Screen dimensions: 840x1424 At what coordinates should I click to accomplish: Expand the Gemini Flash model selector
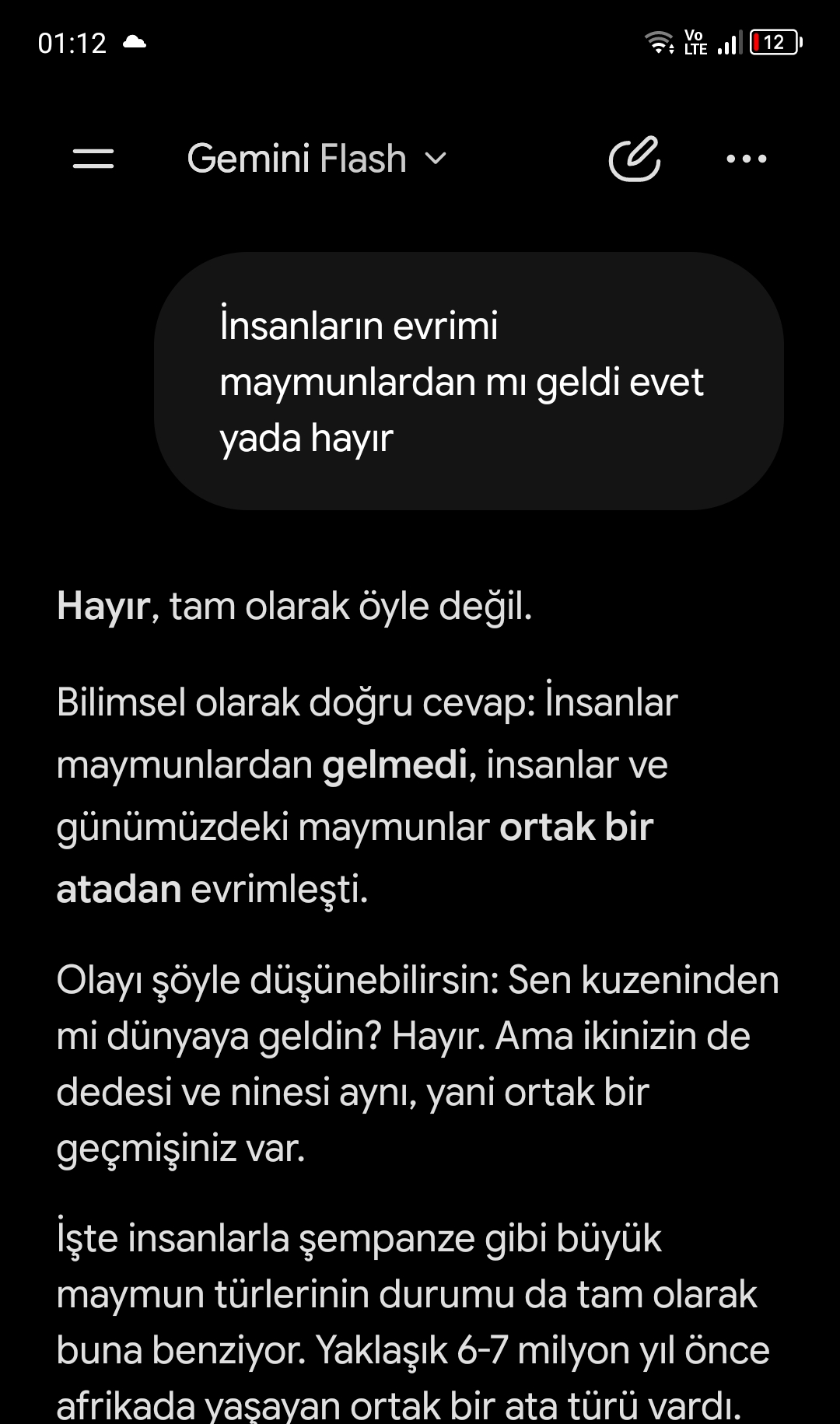coord(317,159)
